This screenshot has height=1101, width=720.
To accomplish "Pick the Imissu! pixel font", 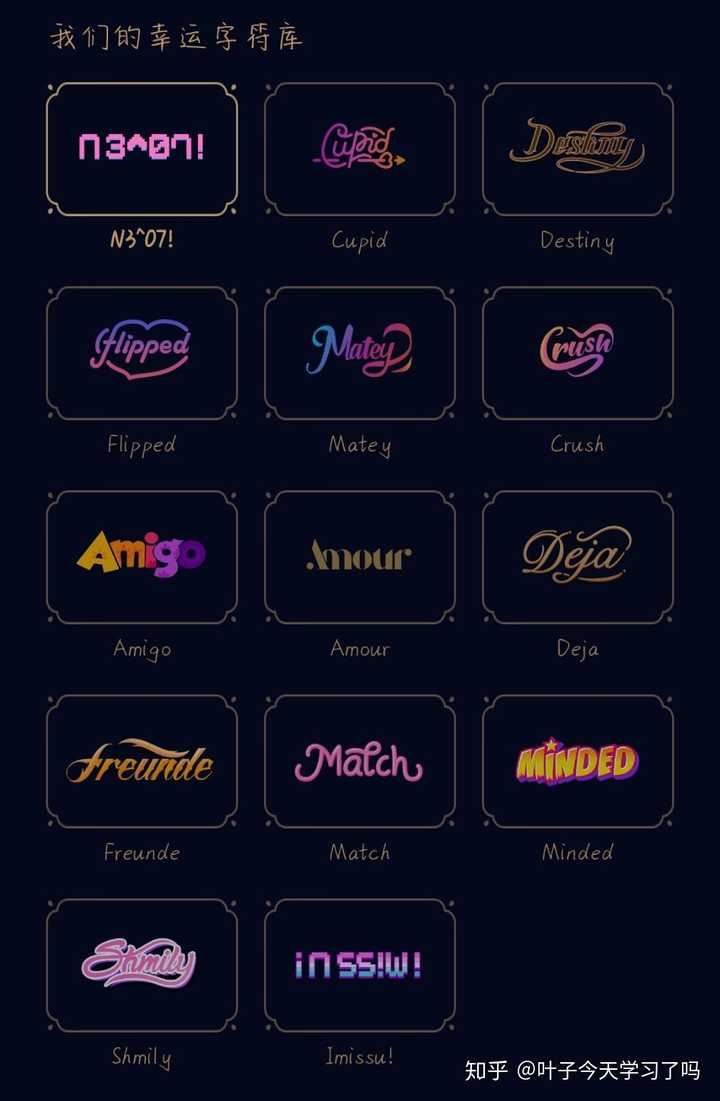I will (x=360, y=965).
